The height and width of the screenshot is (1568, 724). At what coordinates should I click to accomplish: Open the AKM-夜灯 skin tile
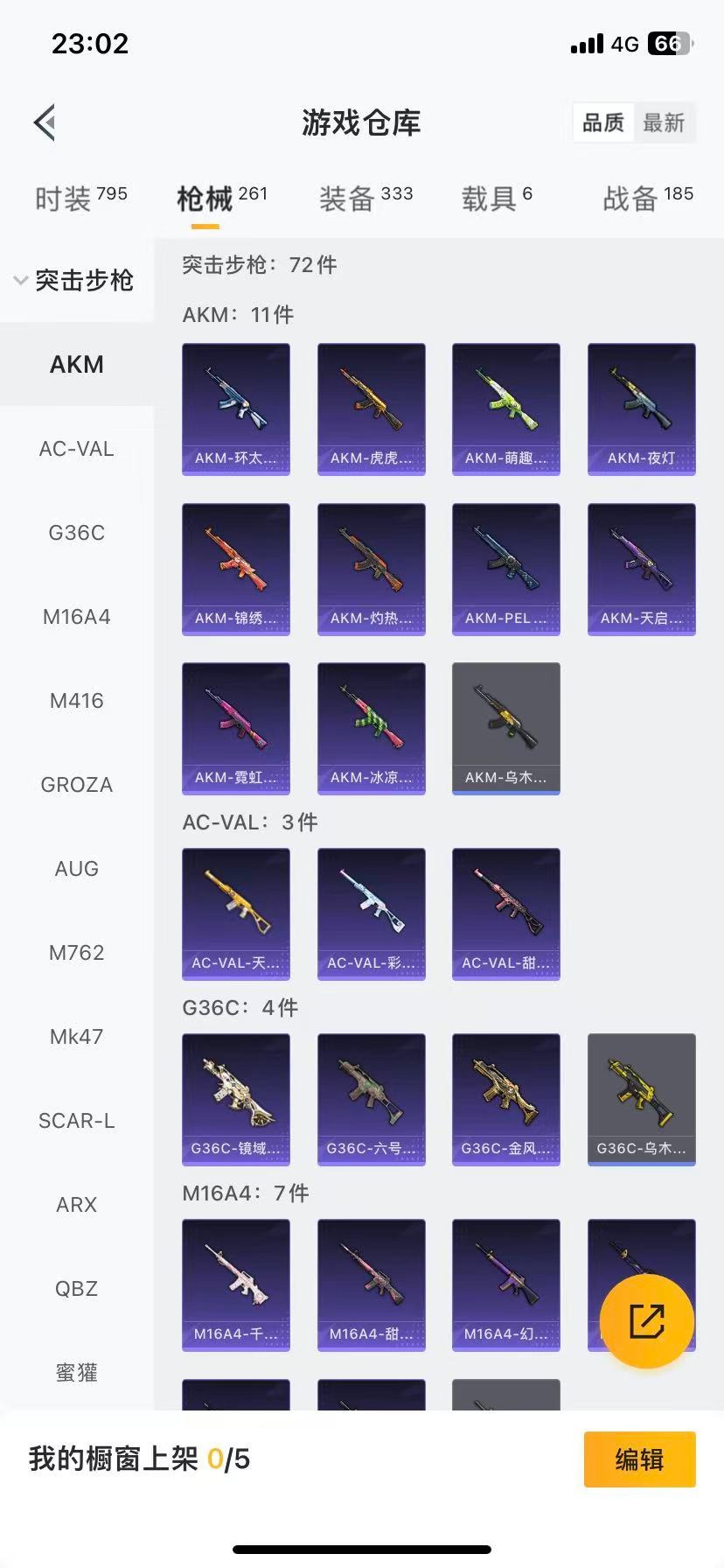(x=641, y=409)
